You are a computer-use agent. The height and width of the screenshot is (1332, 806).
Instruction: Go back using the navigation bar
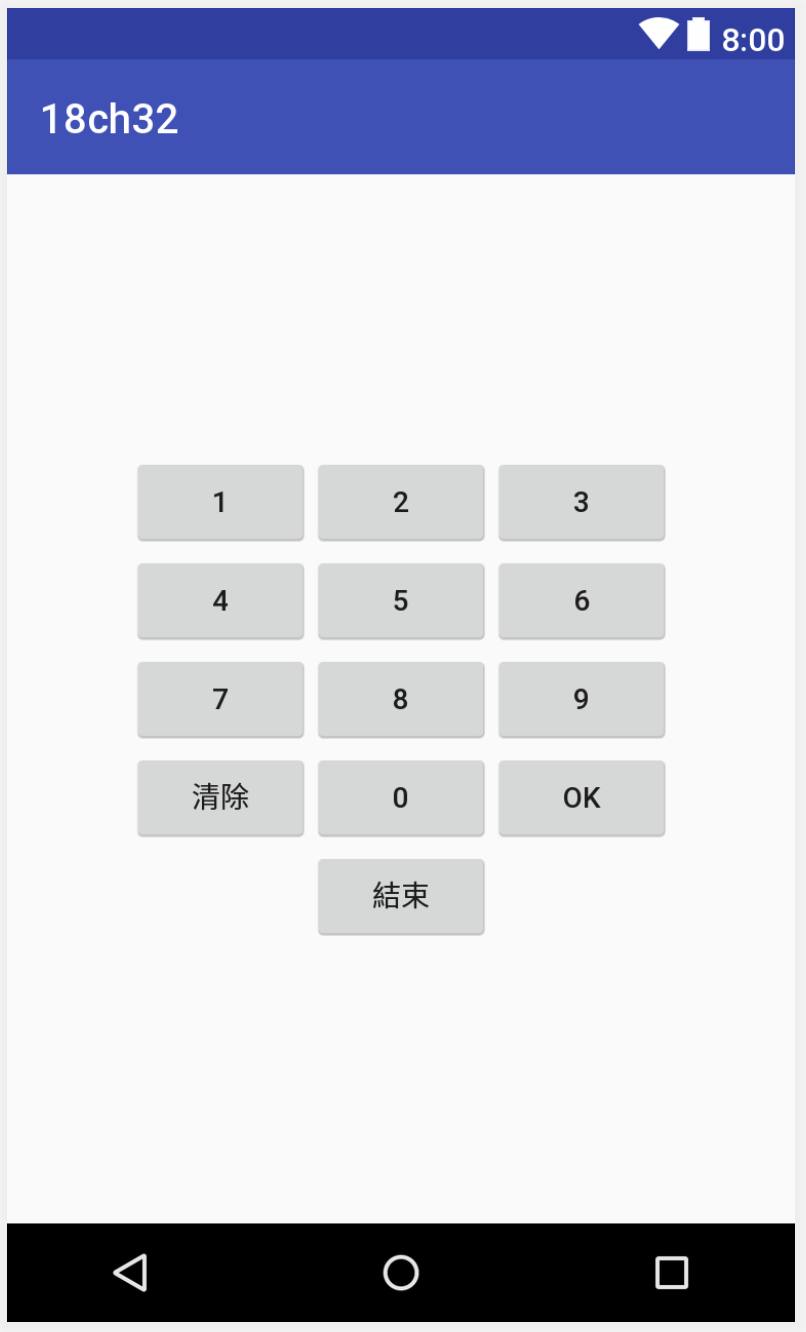click(x=131, y=1272)
